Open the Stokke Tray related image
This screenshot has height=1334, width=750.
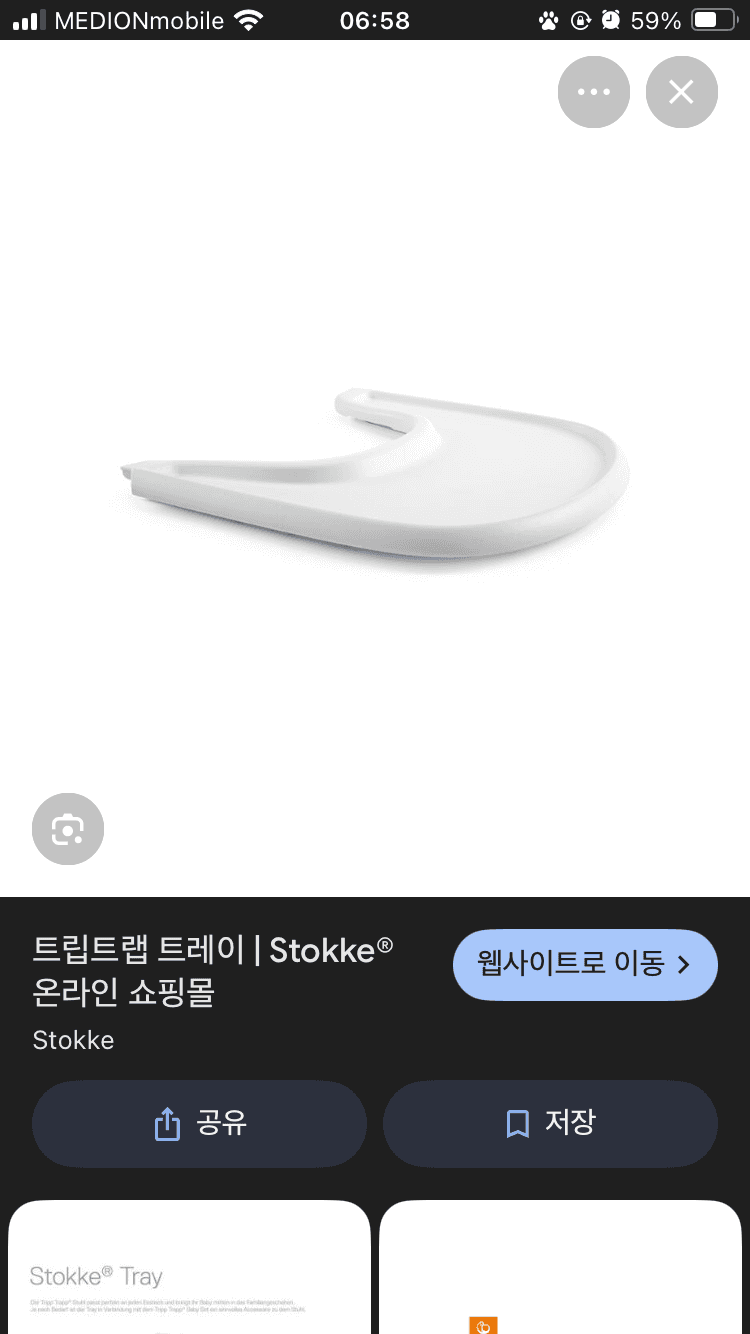point(189,1270)
